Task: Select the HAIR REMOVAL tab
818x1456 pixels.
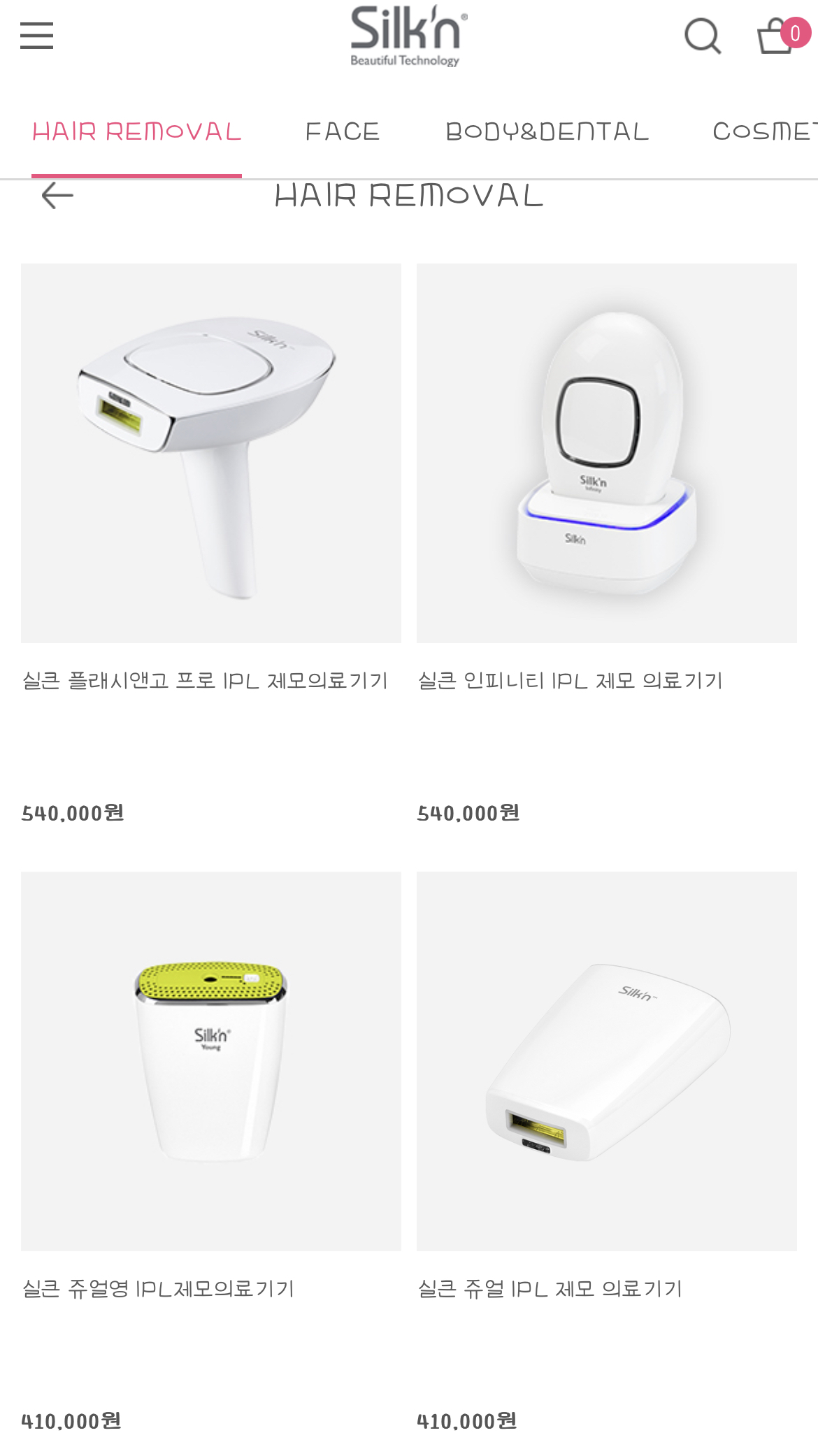Action: (137, 131)
